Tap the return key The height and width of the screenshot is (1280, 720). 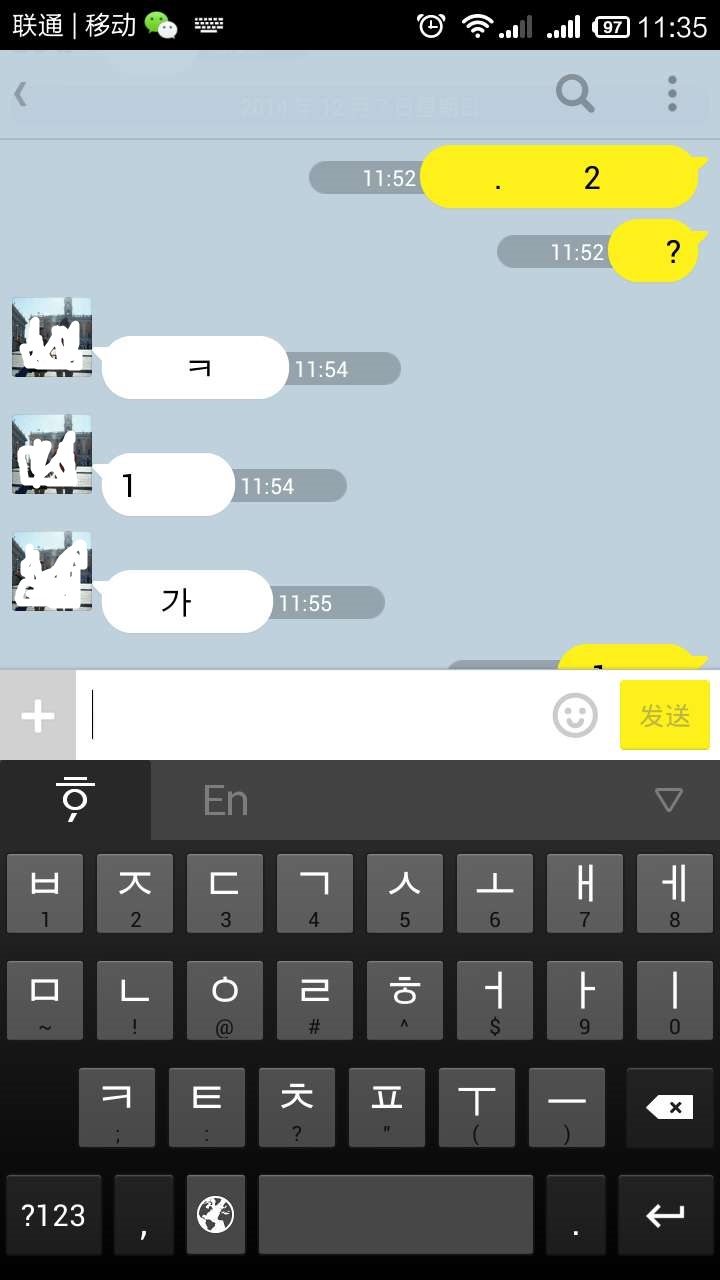[x=665, y=1215]
